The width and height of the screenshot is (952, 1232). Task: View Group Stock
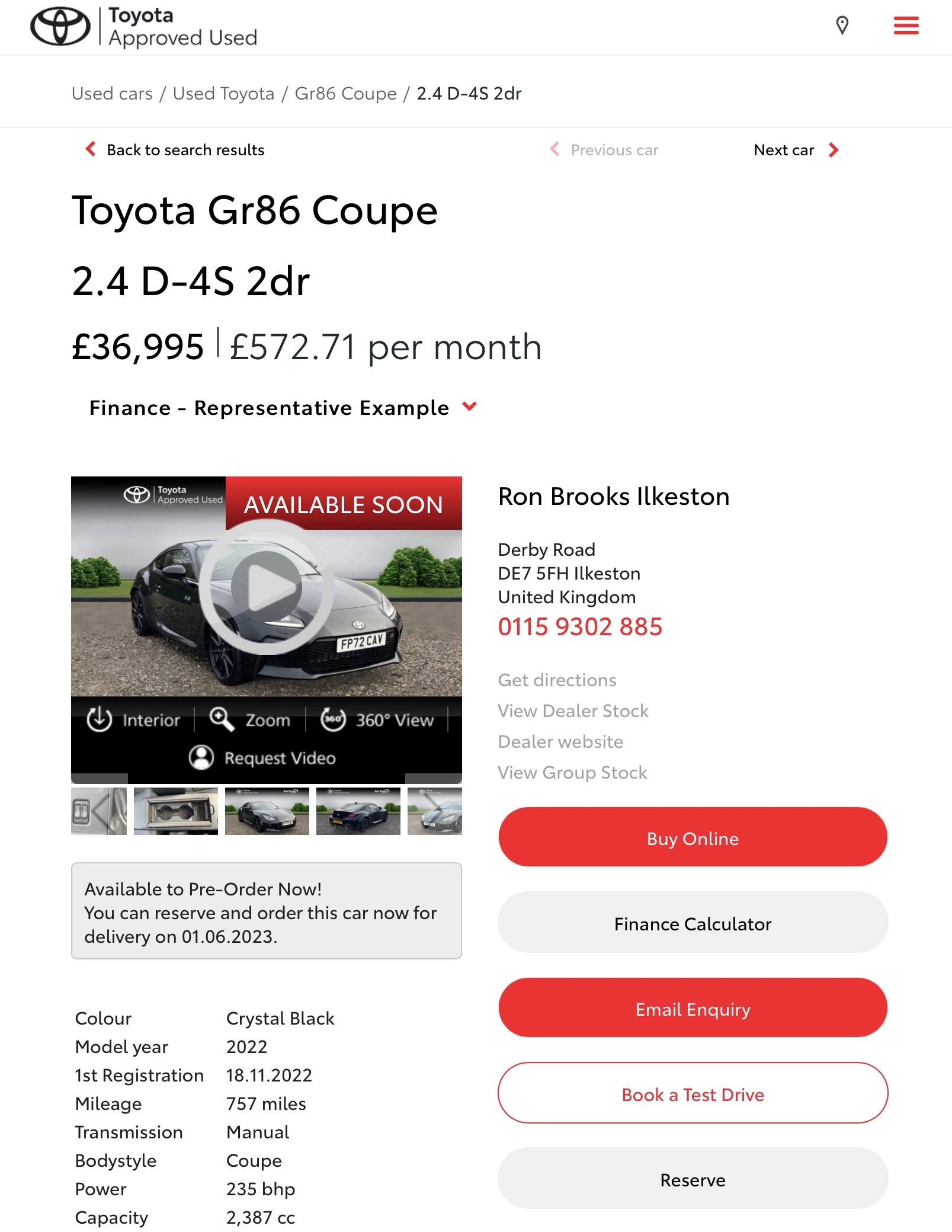pos(572,772)
